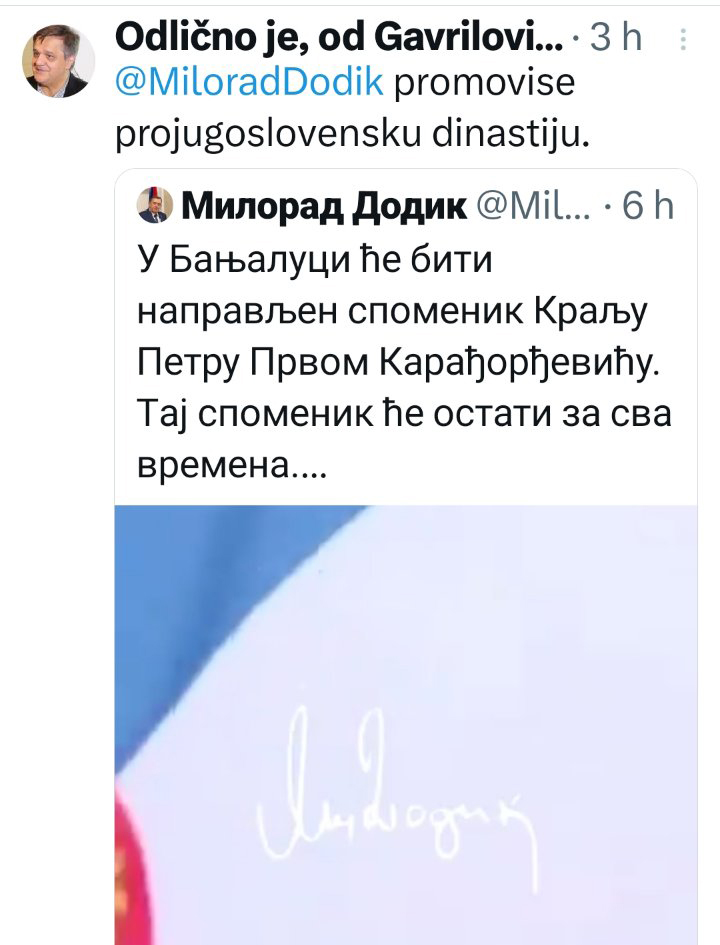Open the tweet's overflow menu
Image resolution: width=720 pixels, height=945 pixels.
[683, 38]
